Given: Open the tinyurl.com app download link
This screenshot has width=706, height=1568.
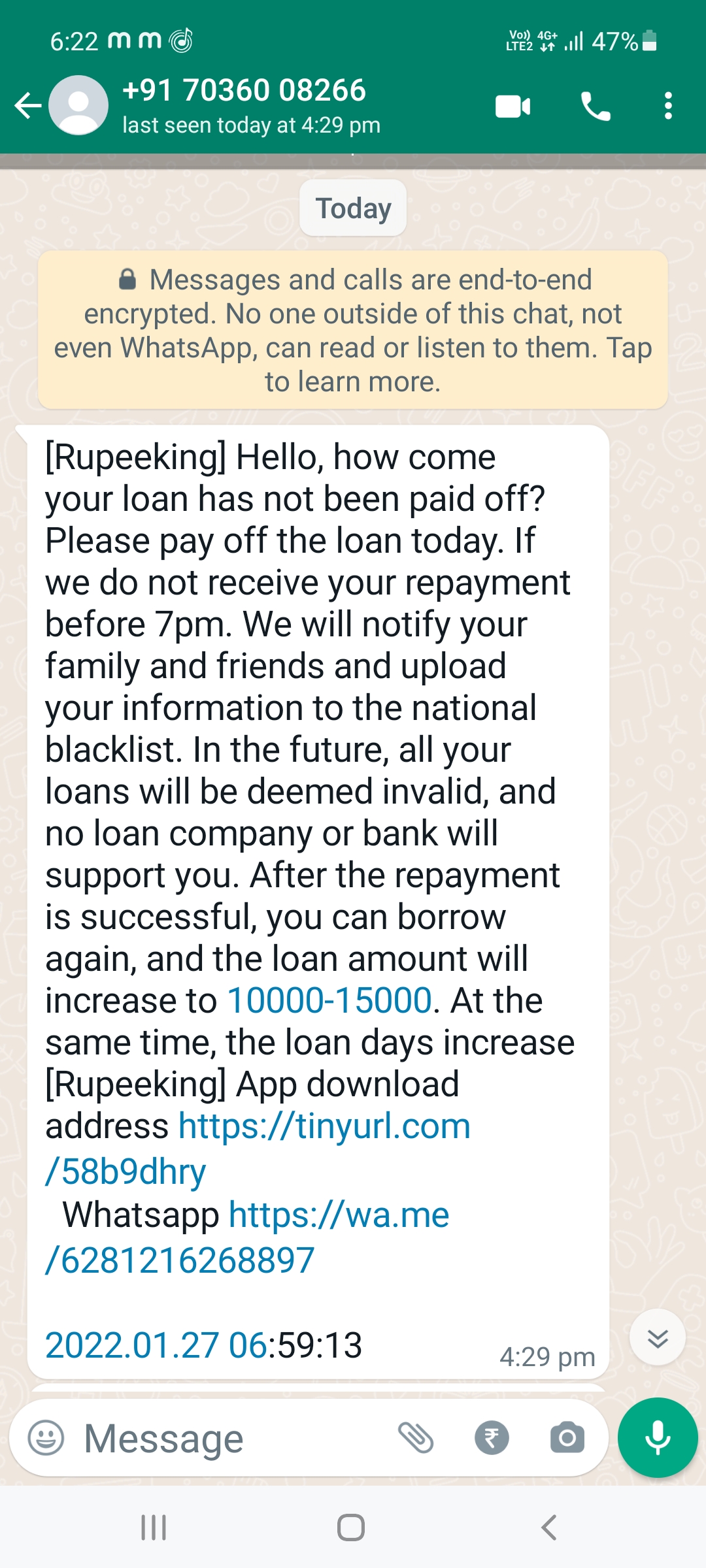Looking at the screenshot, I should 324,1126.
